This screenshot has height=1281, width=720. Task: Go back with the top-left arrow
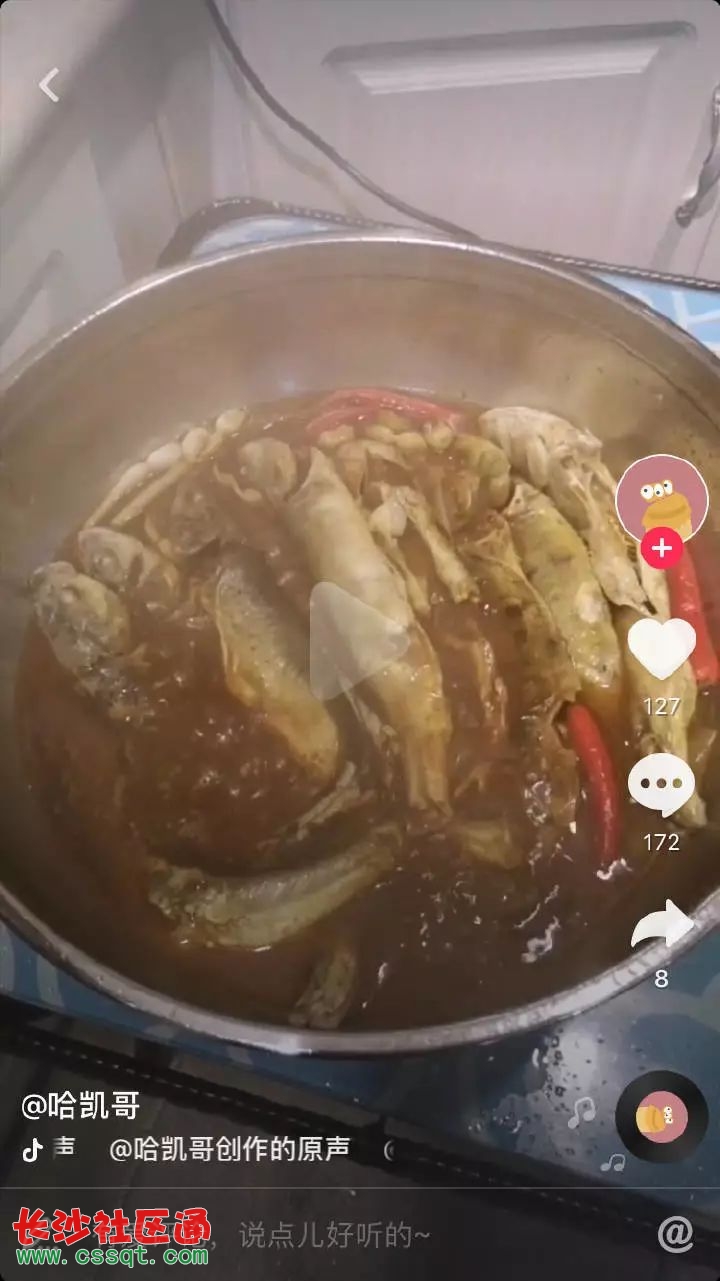click(x=49, y=85)
